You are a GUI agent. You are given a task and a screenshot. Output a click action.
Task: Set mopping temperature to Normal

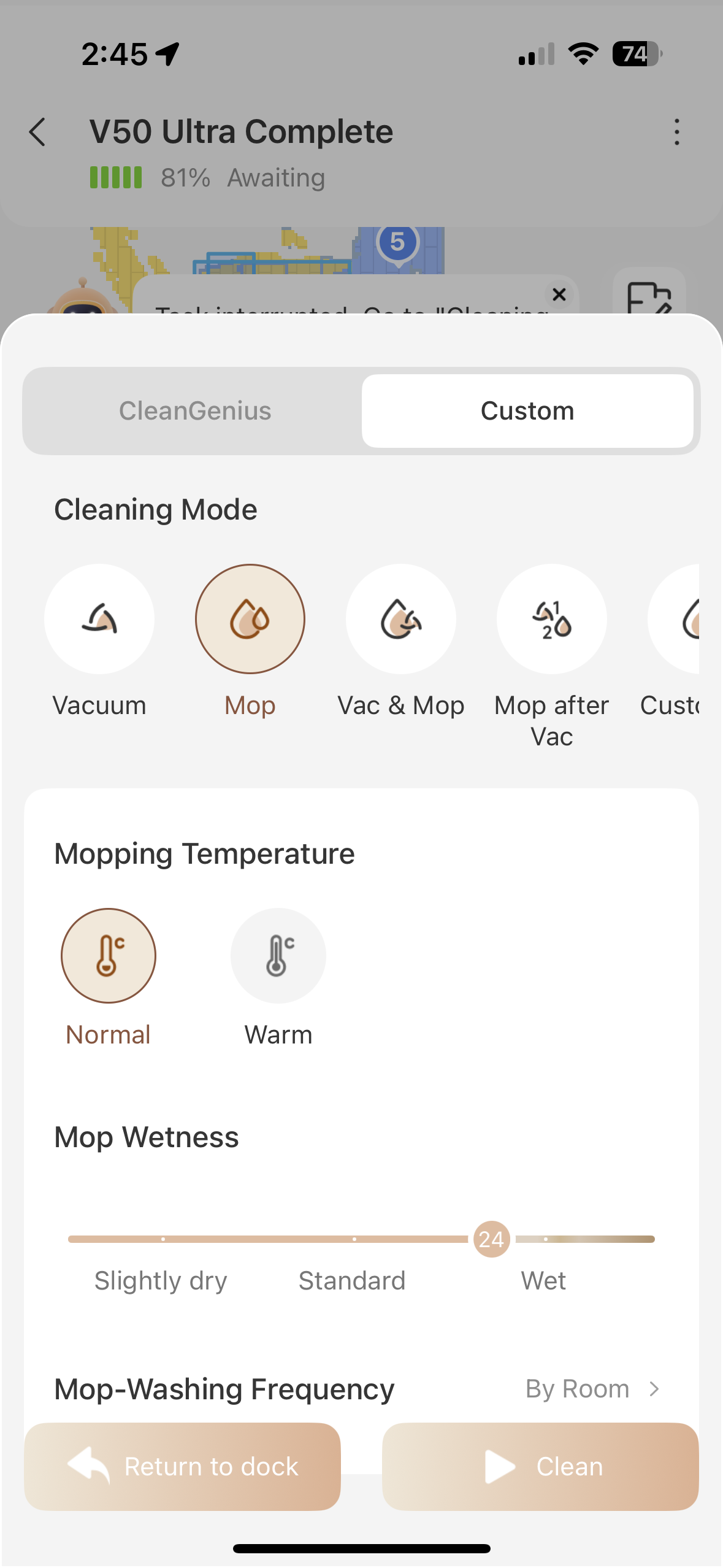[109, 956]
